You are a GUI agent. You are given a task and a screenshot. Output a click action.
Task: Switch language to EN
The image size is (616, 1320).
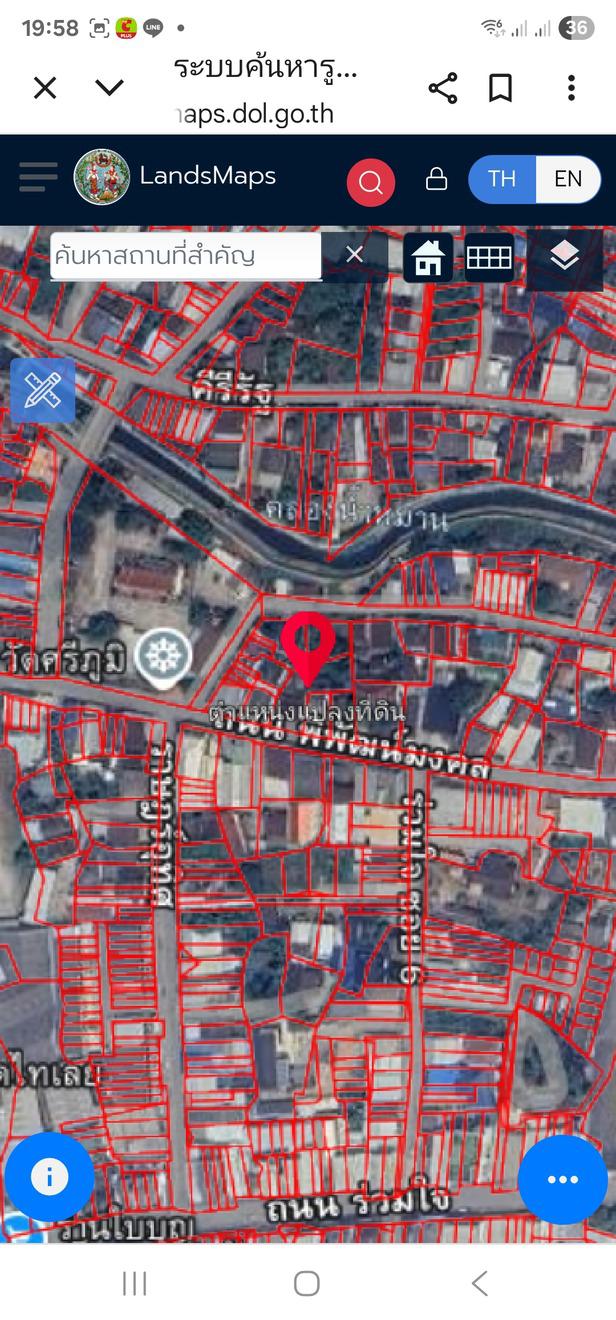(x=567, y=179)
